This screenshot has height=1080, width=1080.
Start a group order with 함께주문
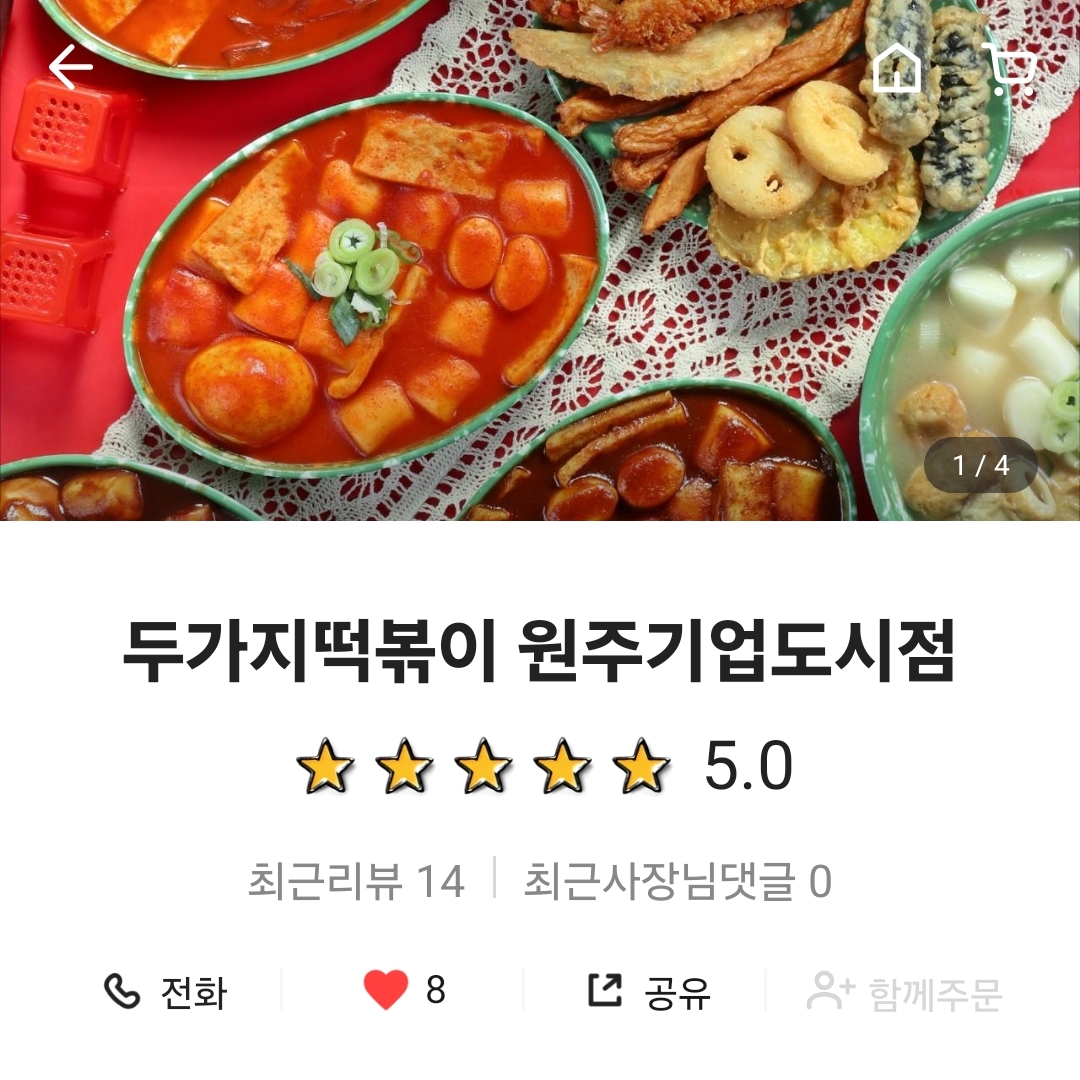tap(904, 992)
